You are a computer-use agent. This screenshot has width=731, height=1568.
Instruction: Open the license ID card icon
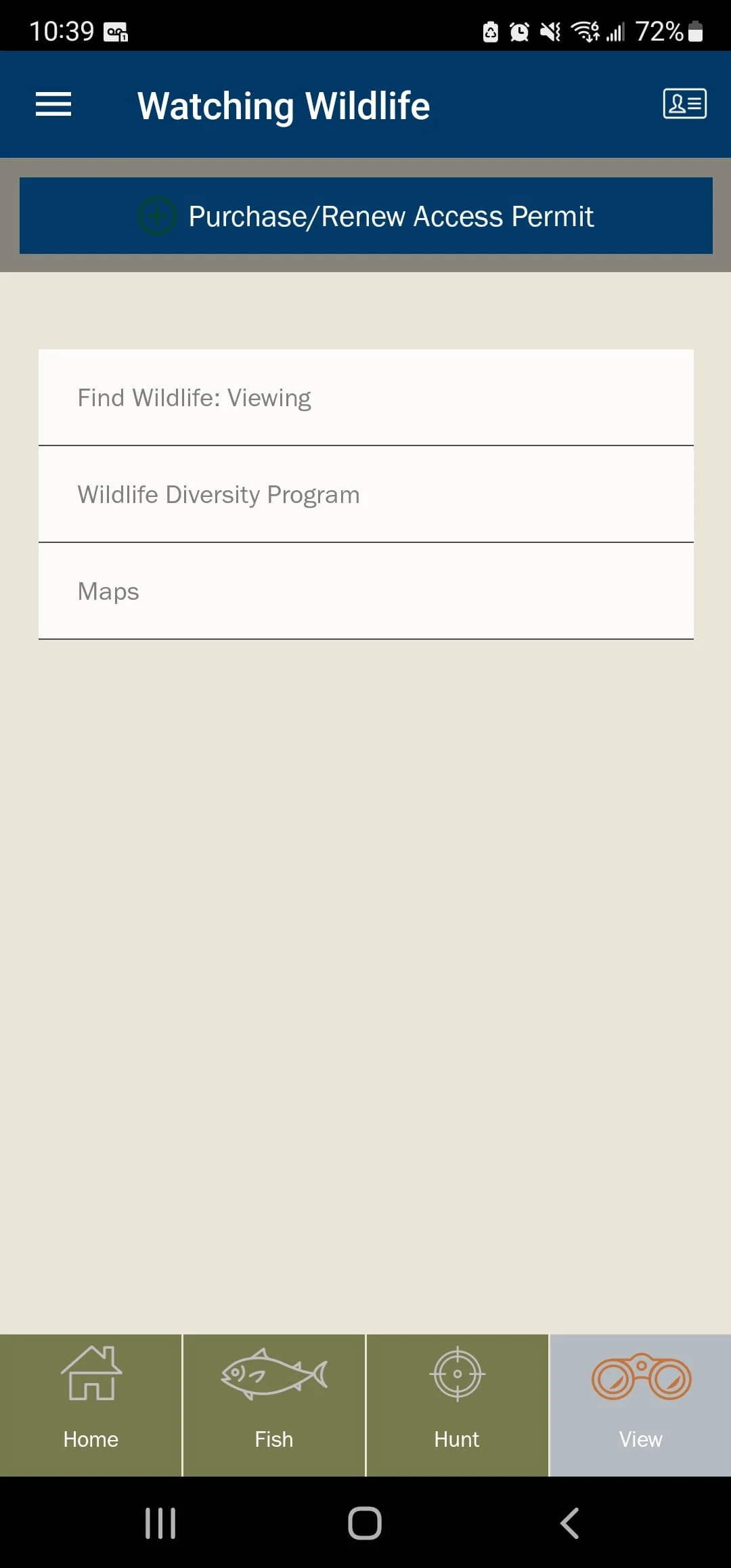coord(684,104)
